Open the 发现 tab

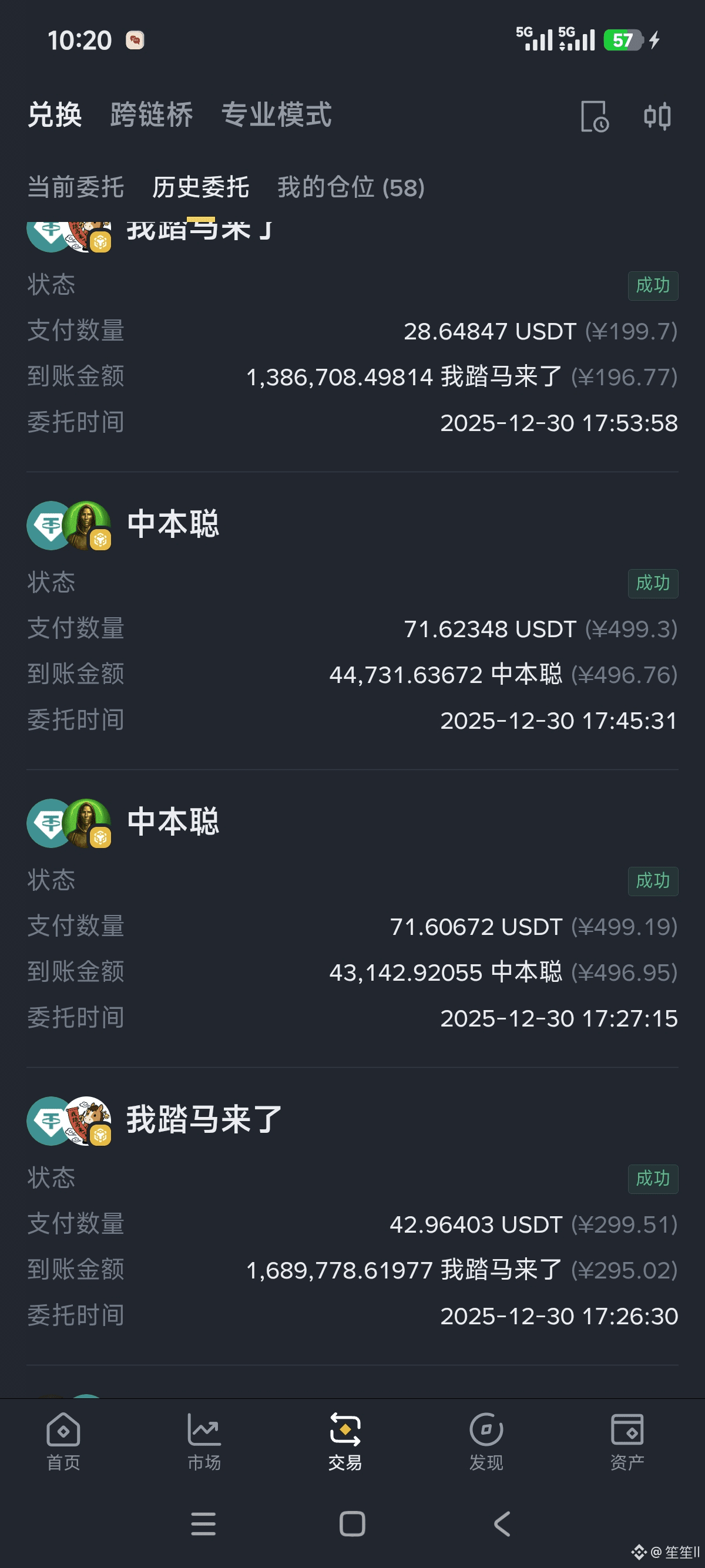tap(486, 1440)
